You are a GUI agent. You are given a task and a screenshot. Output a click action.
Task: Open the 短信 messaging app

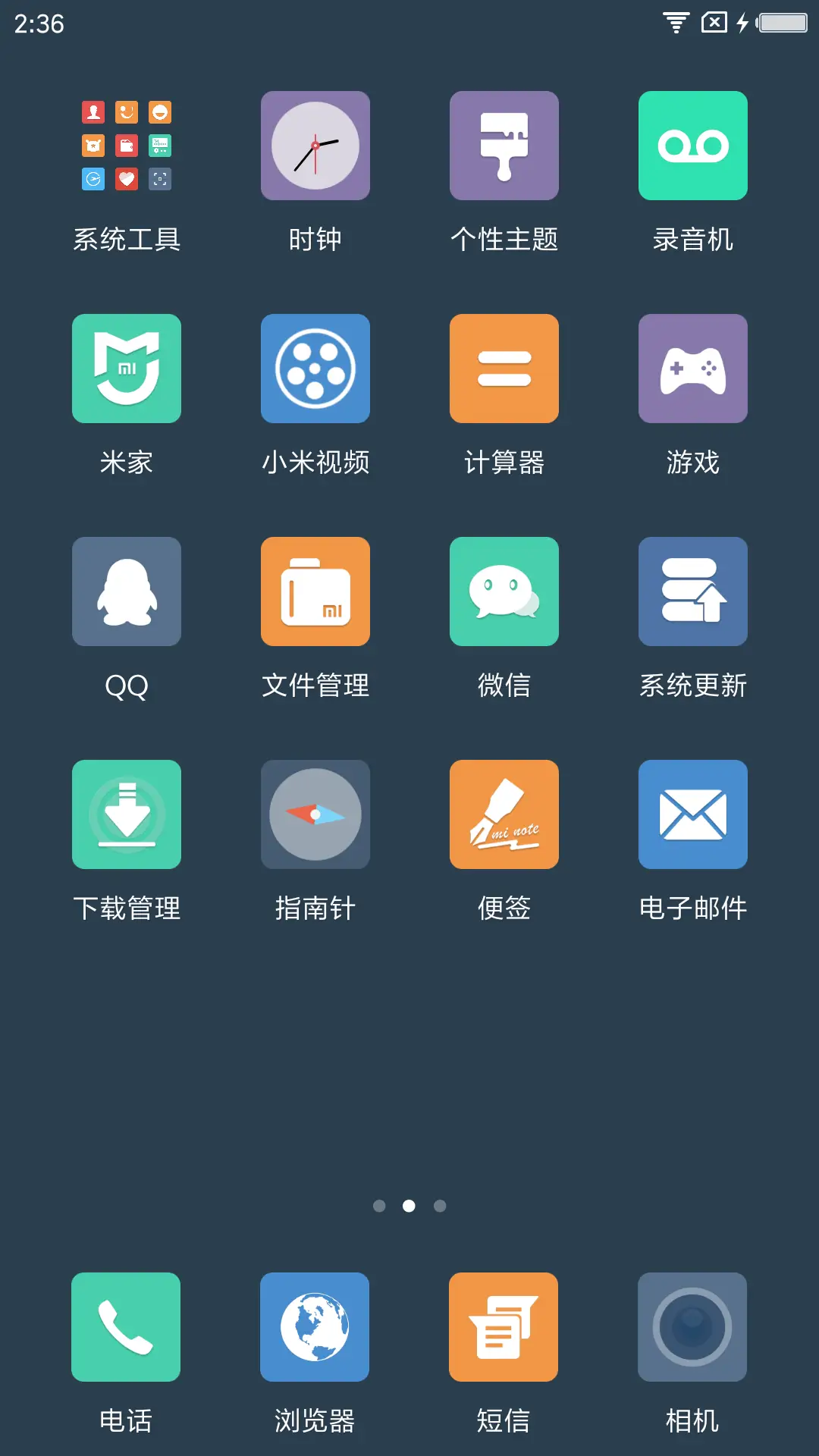pos(504,1326)
